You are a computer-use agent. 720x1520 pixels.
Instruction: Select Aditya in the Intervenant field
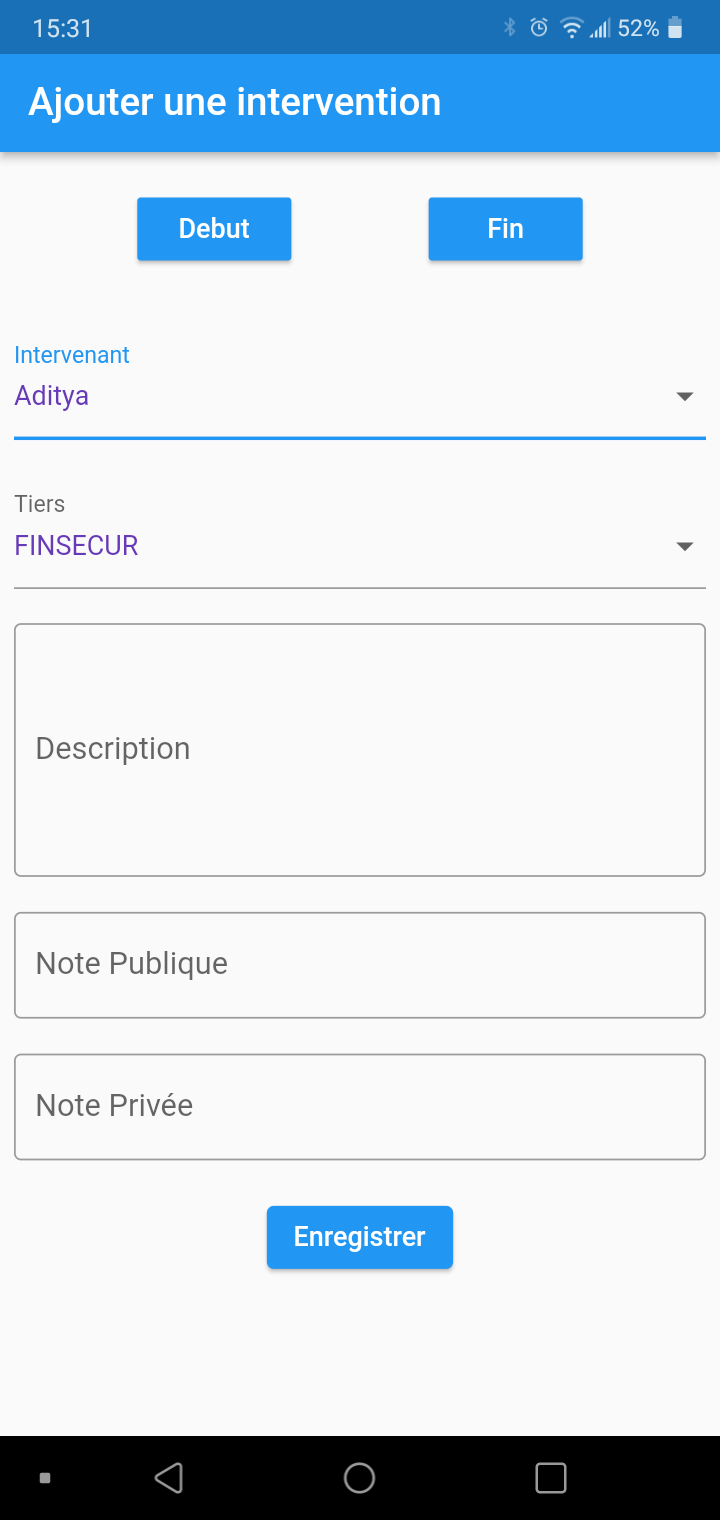51,396
